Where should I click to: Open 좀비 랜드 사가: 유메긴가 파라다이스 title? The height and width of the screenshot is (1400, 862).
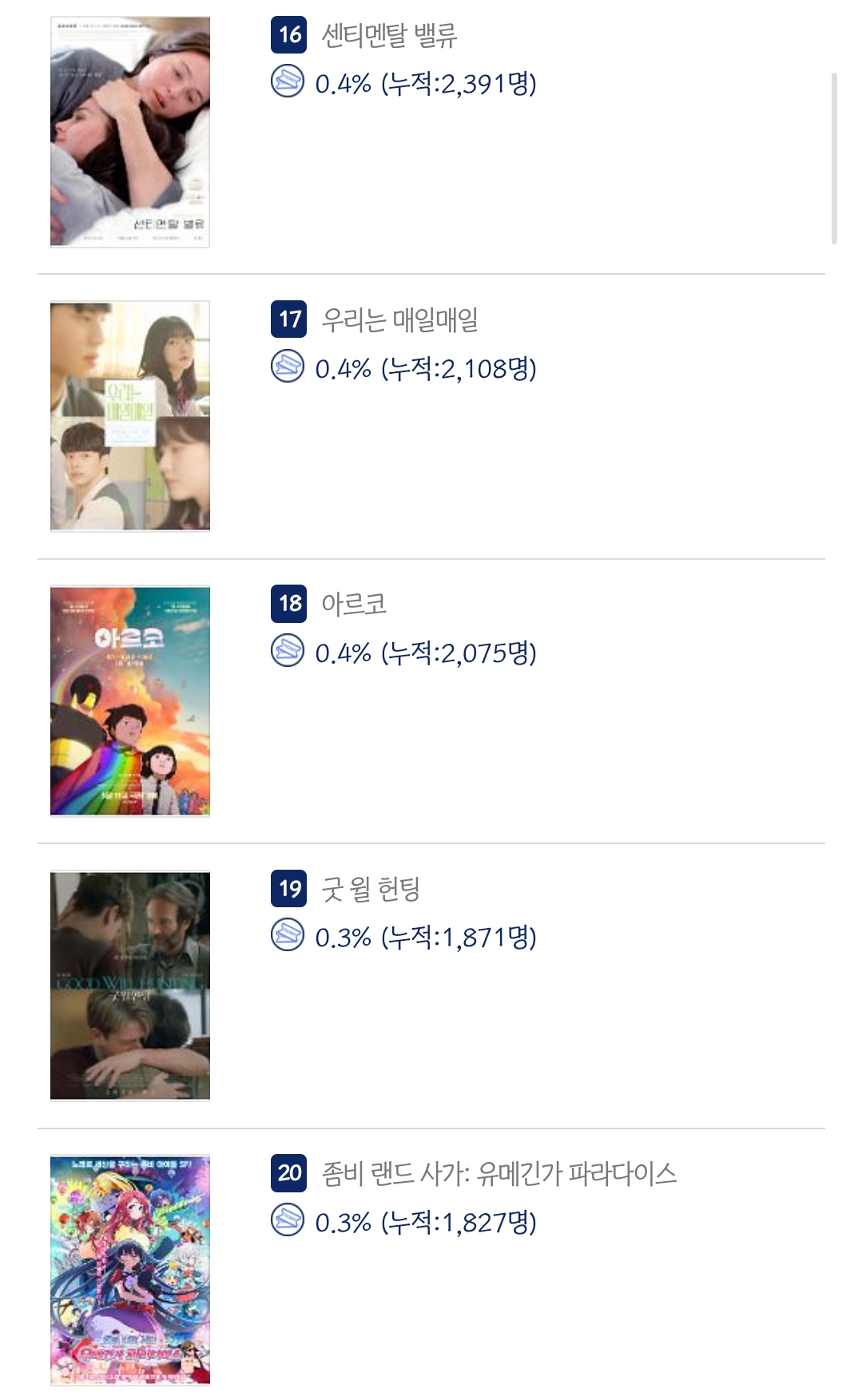point(499,1174)
